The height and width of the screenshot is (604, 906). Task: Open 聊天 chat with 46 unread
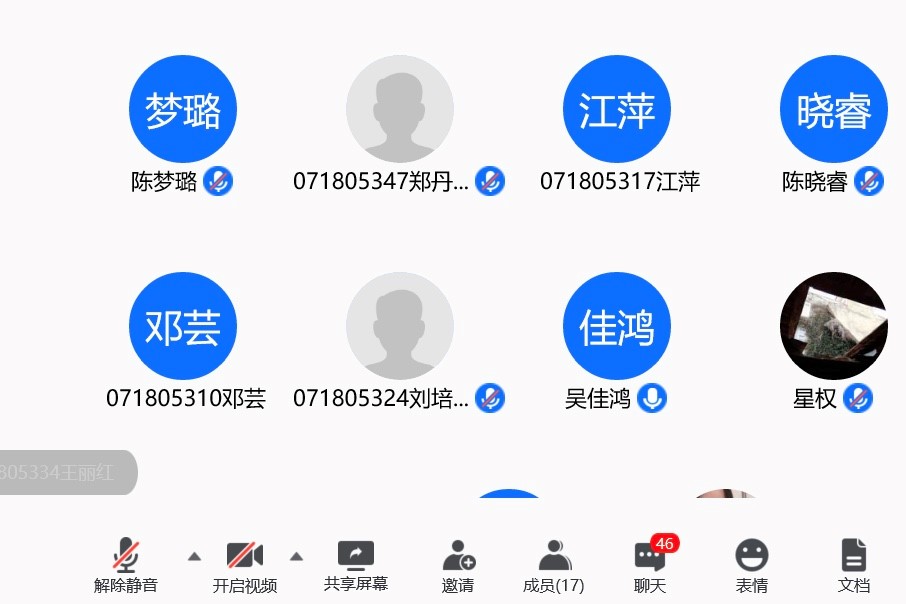point(650,566)
